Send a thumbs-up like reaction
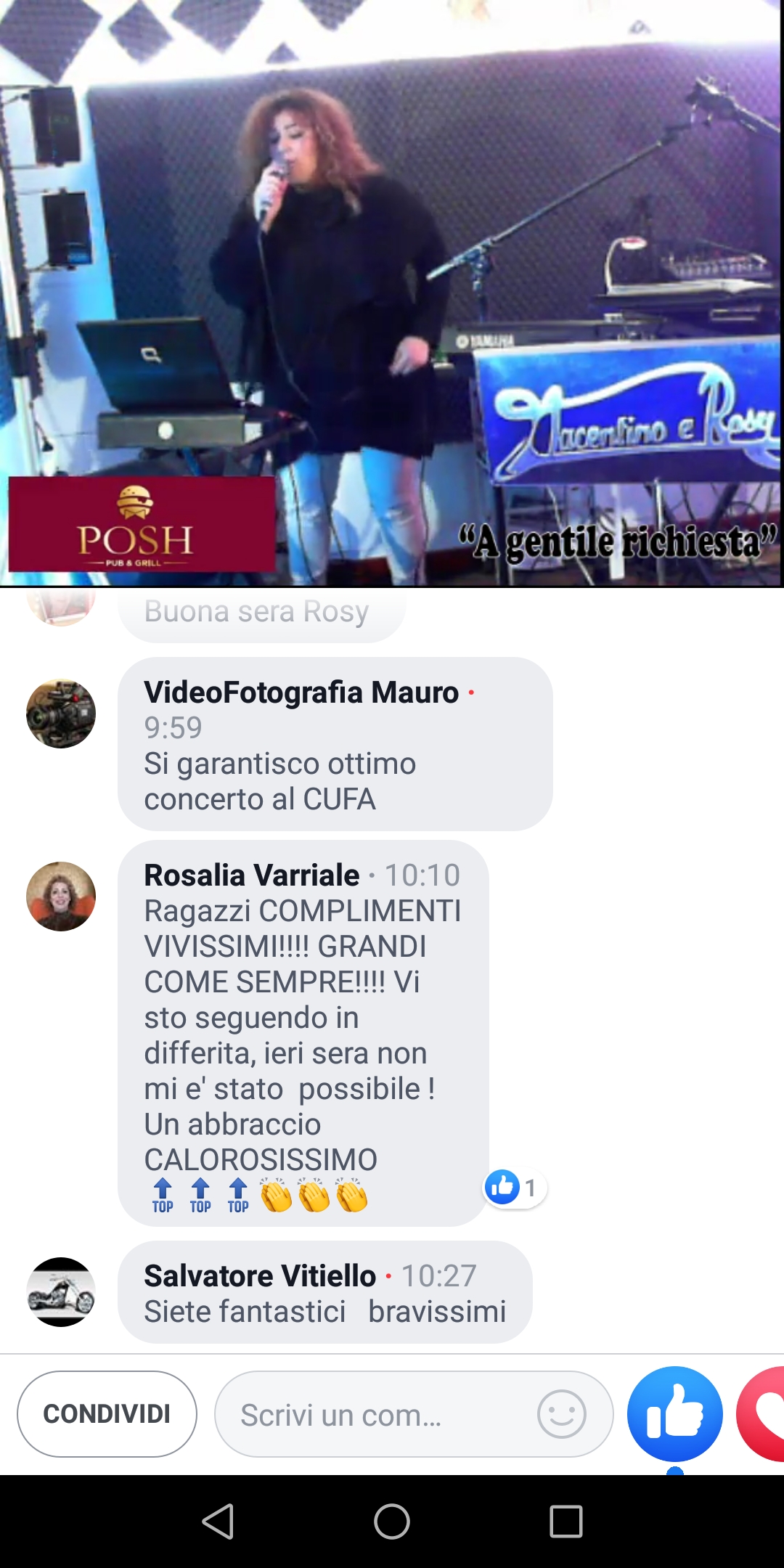 (x=675, y=1413)
